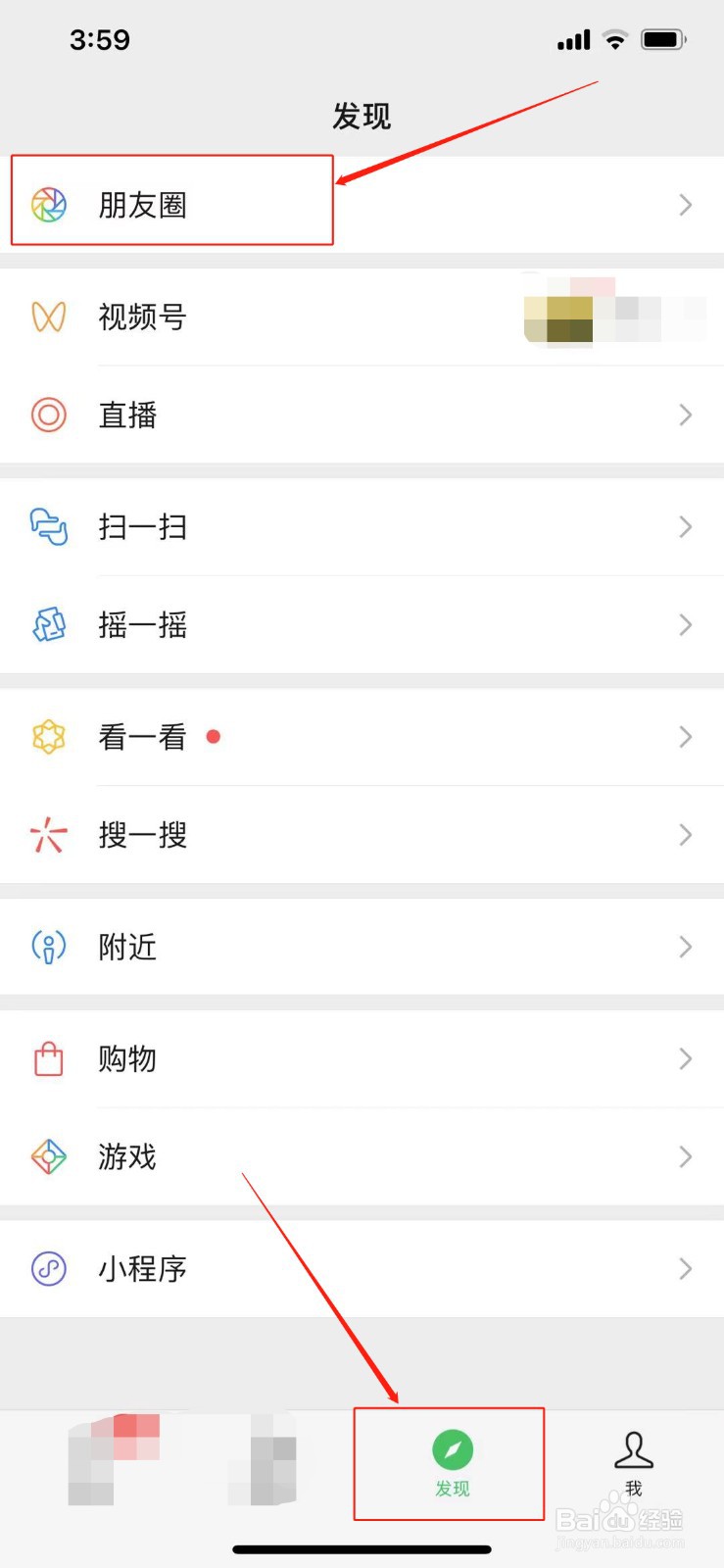Select the 看一看 Top Stories icon
724x1568 pixels.
[48, 737]
